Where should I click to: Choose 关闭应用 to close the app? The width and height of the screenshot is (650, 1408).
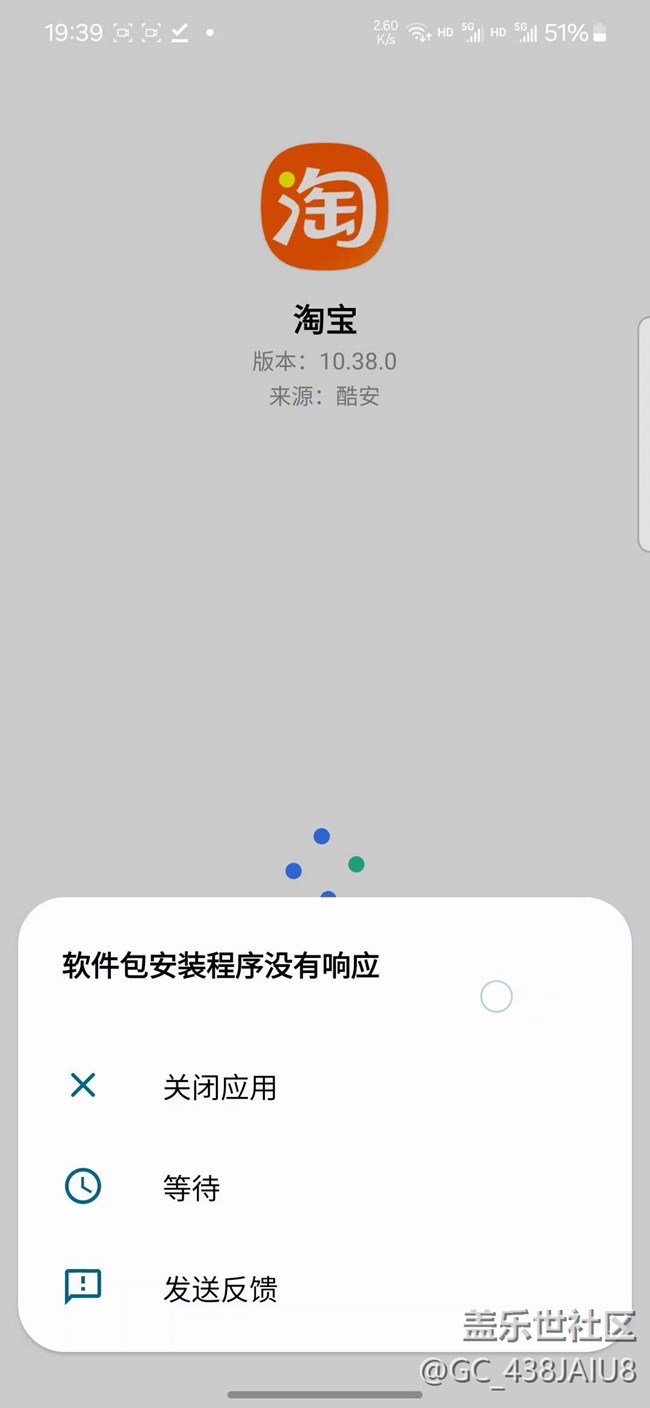point(219,1087)
